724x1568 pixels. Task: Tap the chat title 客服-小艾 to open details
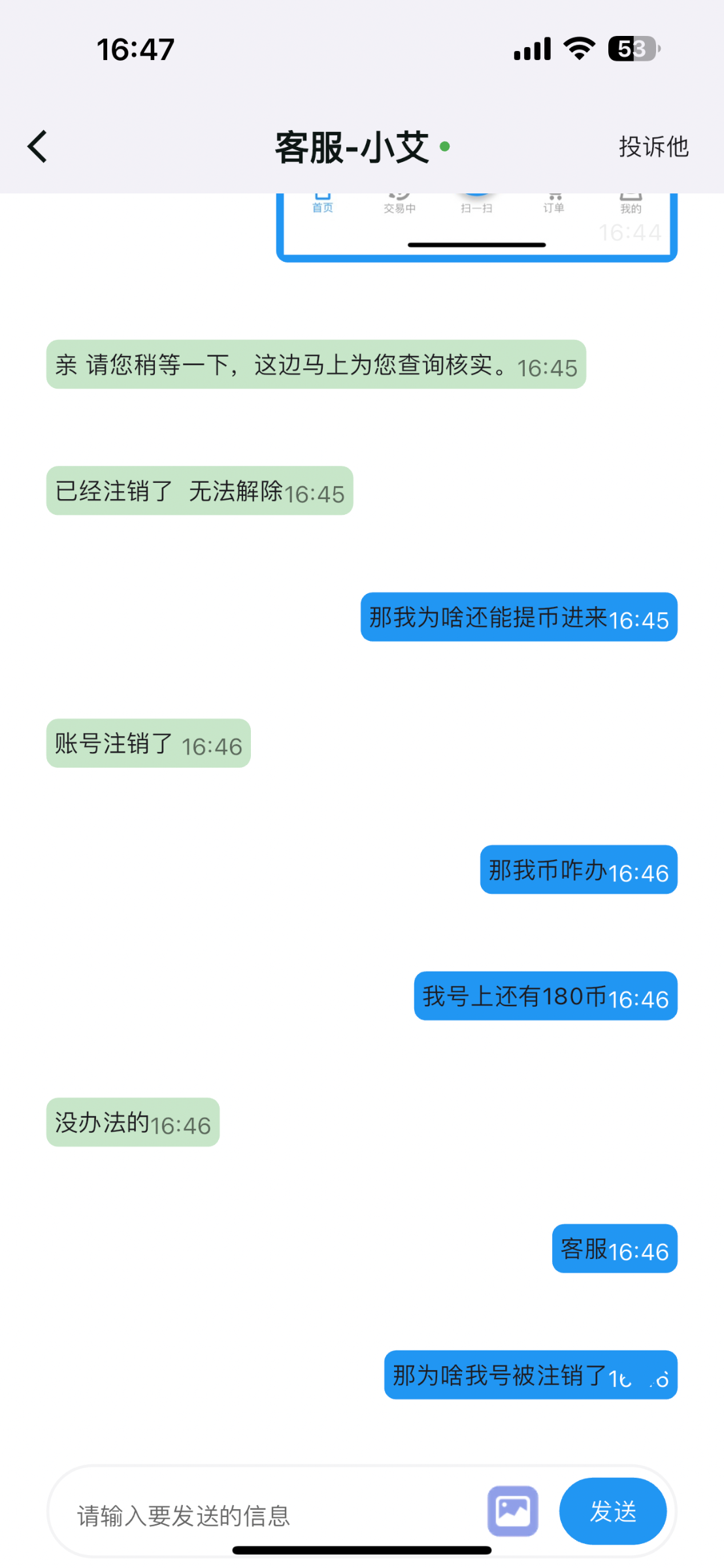352,147
